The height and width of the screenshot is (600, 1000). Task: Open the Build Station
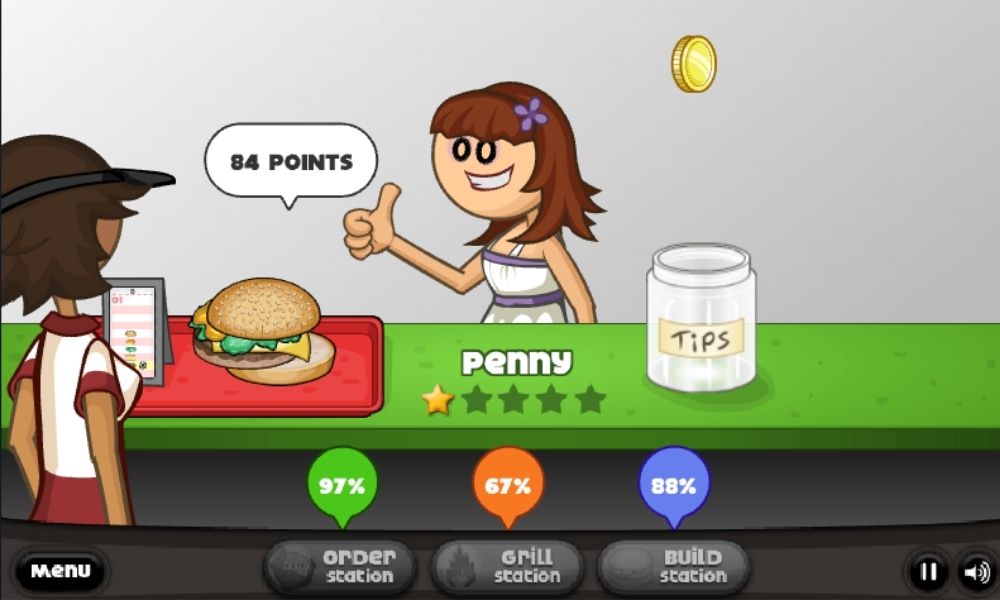(673, 568)
